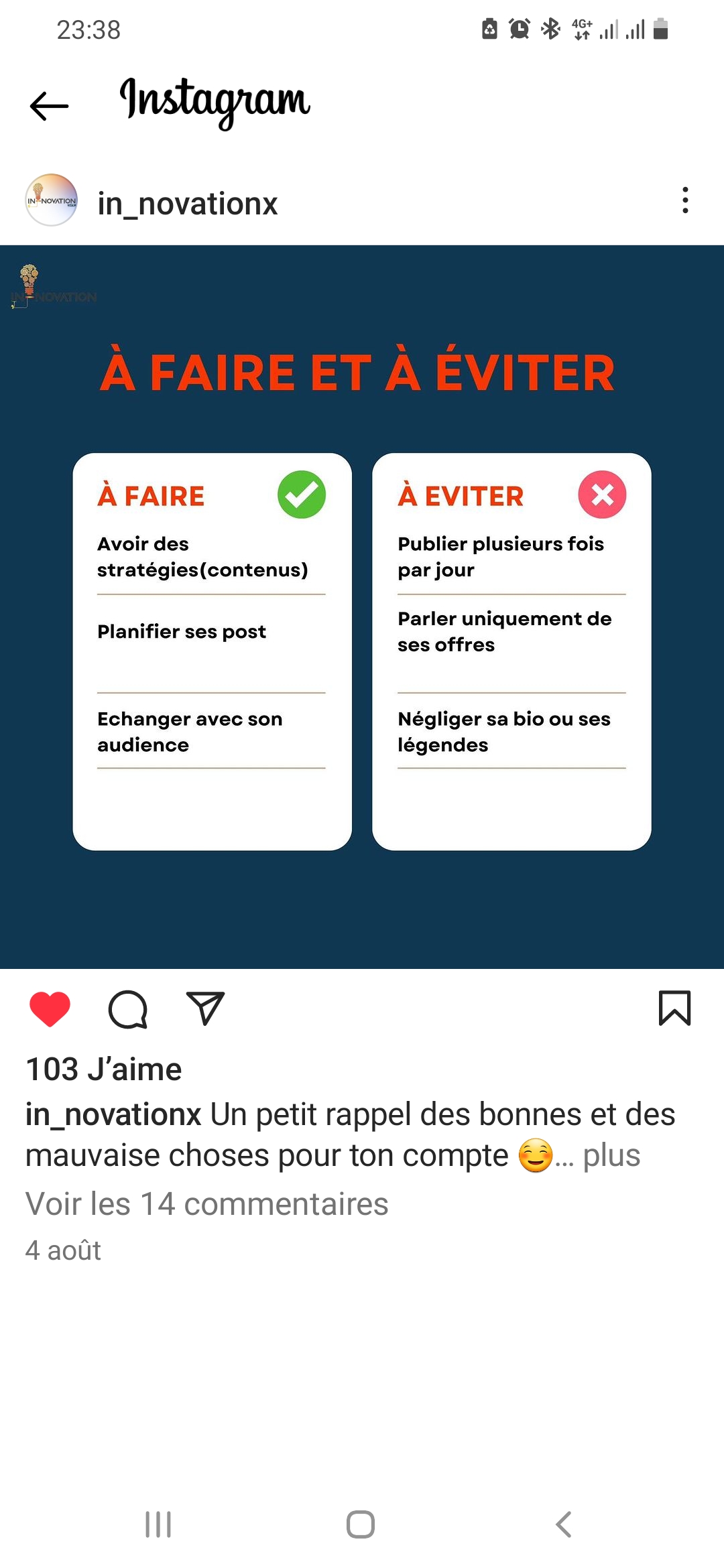
Task: View the 103 J'aime likes list
Action: pos(104,1069)
